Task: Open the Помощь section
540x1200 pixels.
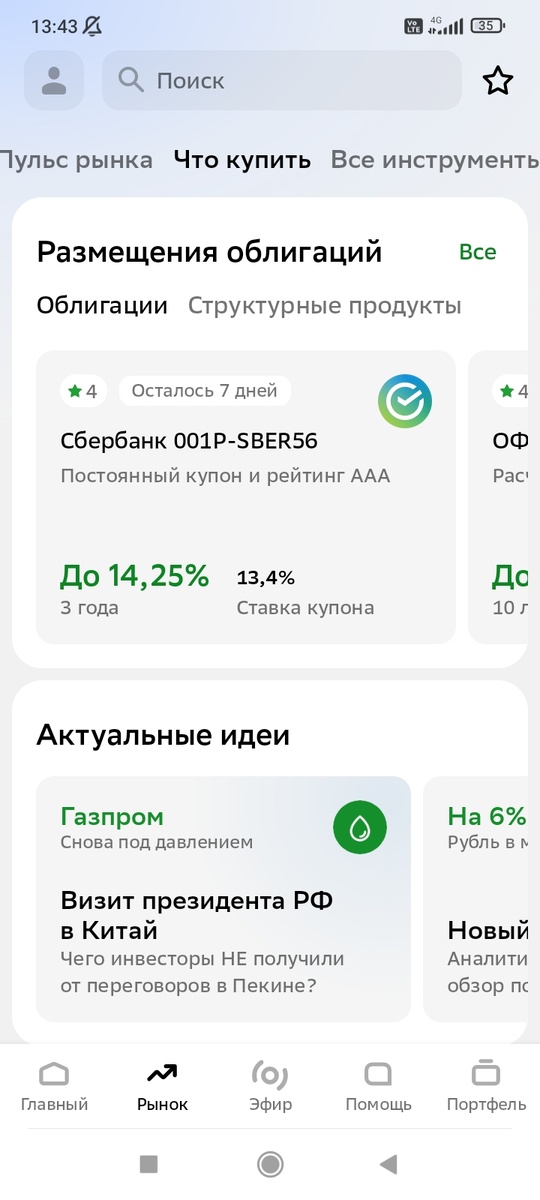Action: (378, 1087)
